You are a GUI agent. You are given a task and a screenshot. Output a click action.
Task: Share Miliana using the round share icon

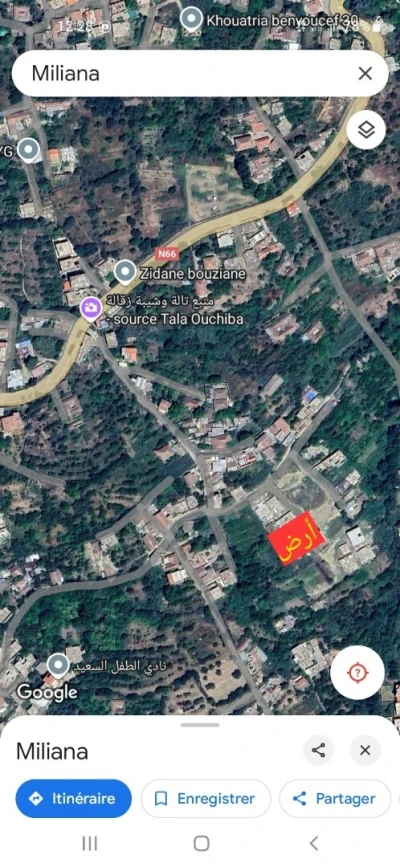coord(318,750)
